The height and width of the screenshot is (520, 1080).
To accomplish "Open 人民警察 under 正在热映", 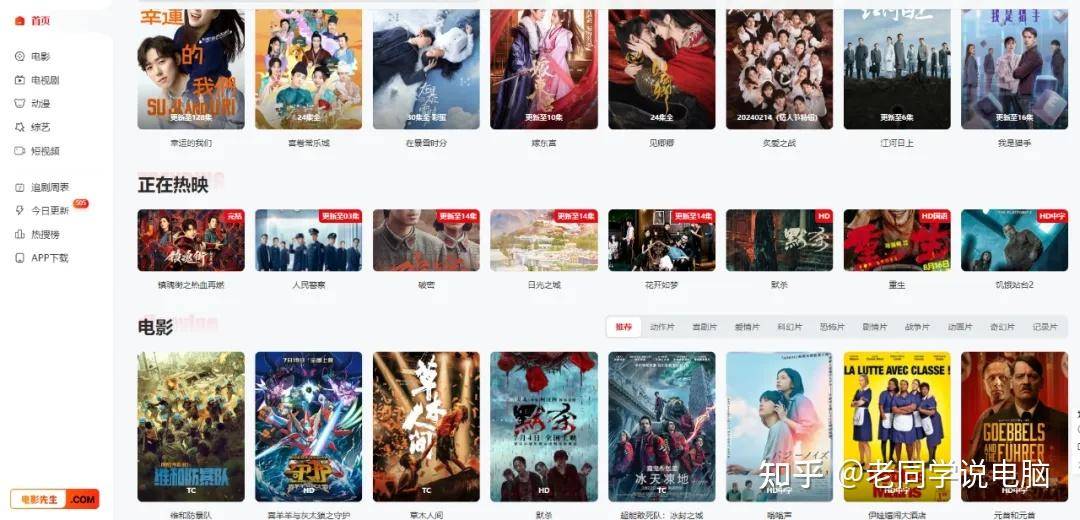I will tap(308, 240).
